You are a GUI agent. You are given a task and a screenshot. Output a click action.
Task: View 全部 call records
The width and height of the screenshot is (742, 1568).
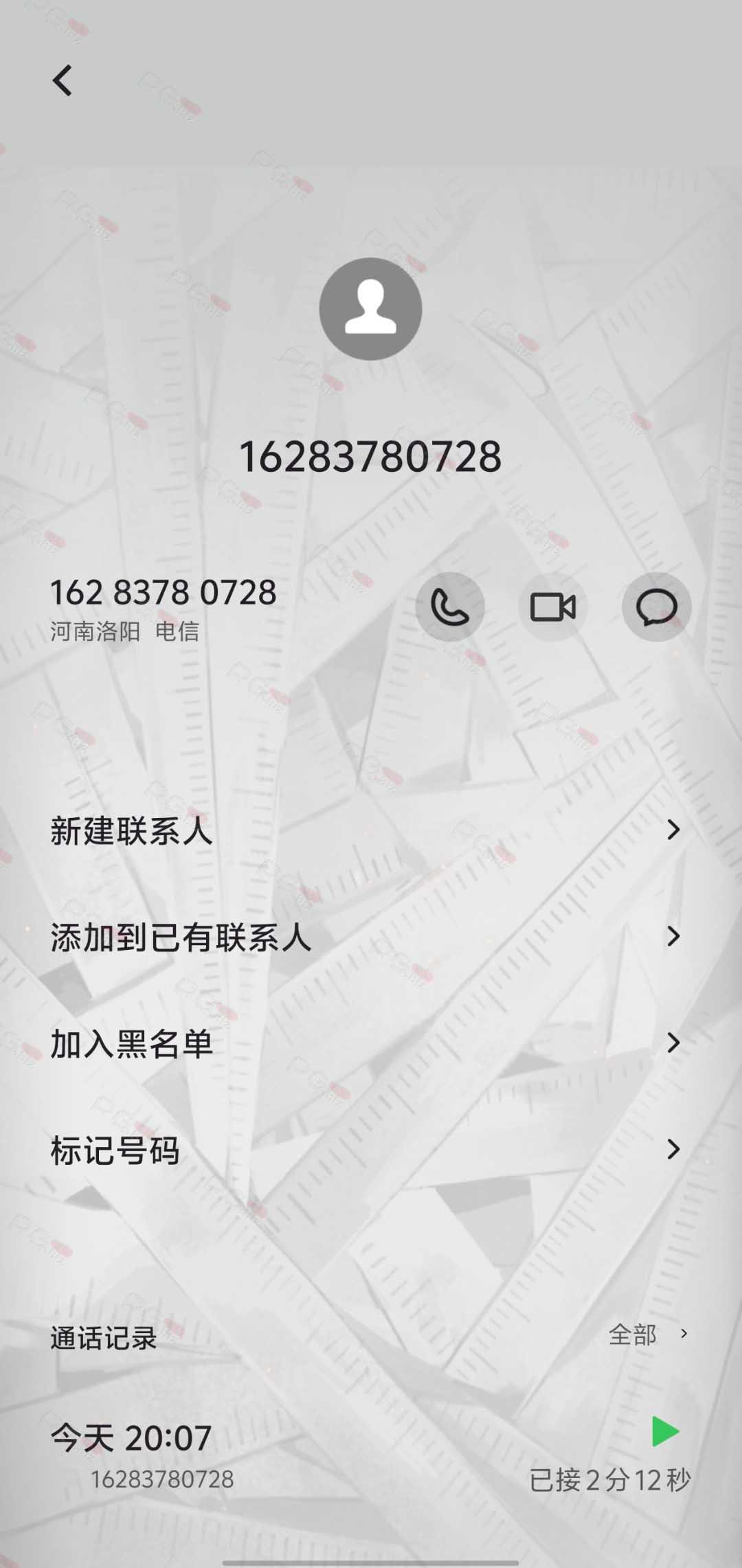point(648,1334)
